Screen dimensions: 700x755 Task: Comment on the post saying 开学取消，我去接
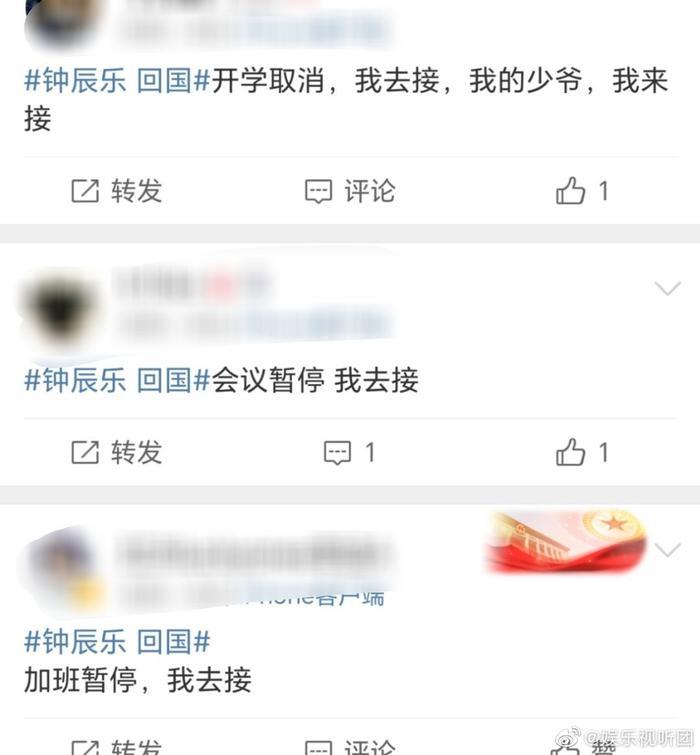(350, 191)
